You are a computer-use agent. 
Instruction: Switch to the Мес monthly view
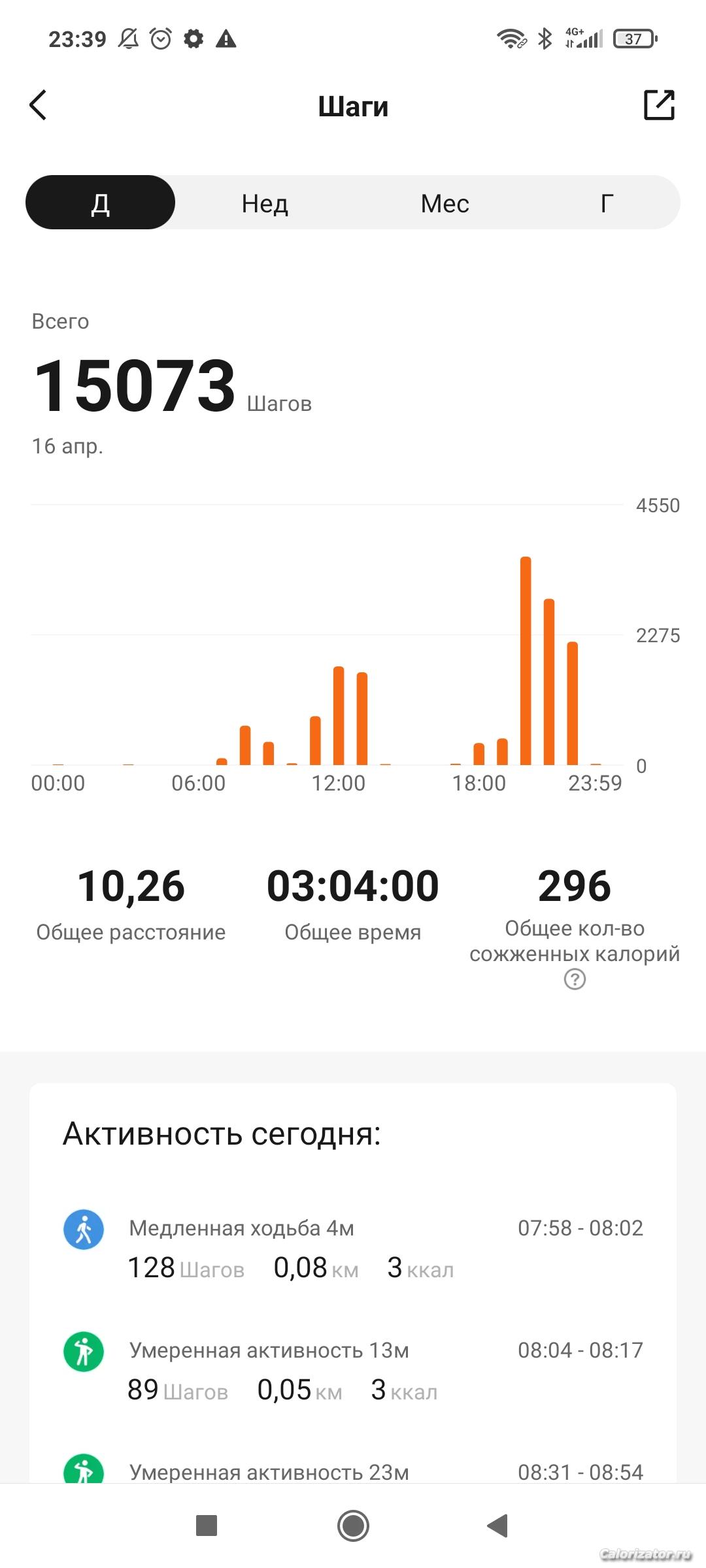[x=445, y=203]
